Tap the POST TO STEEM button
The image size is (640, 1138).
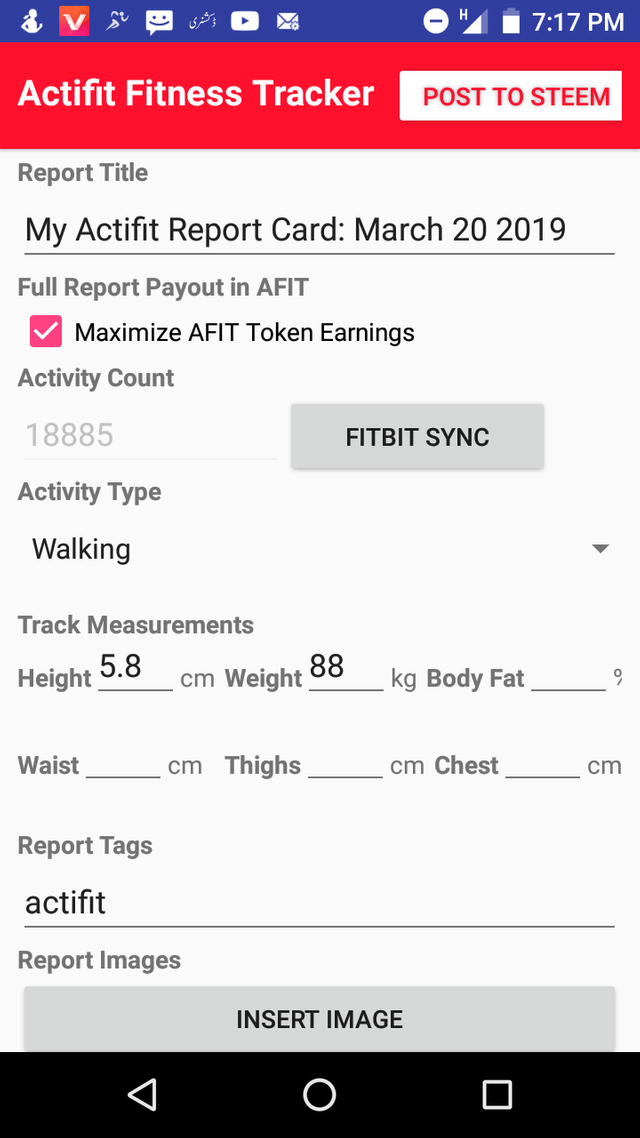coord(510,96)
